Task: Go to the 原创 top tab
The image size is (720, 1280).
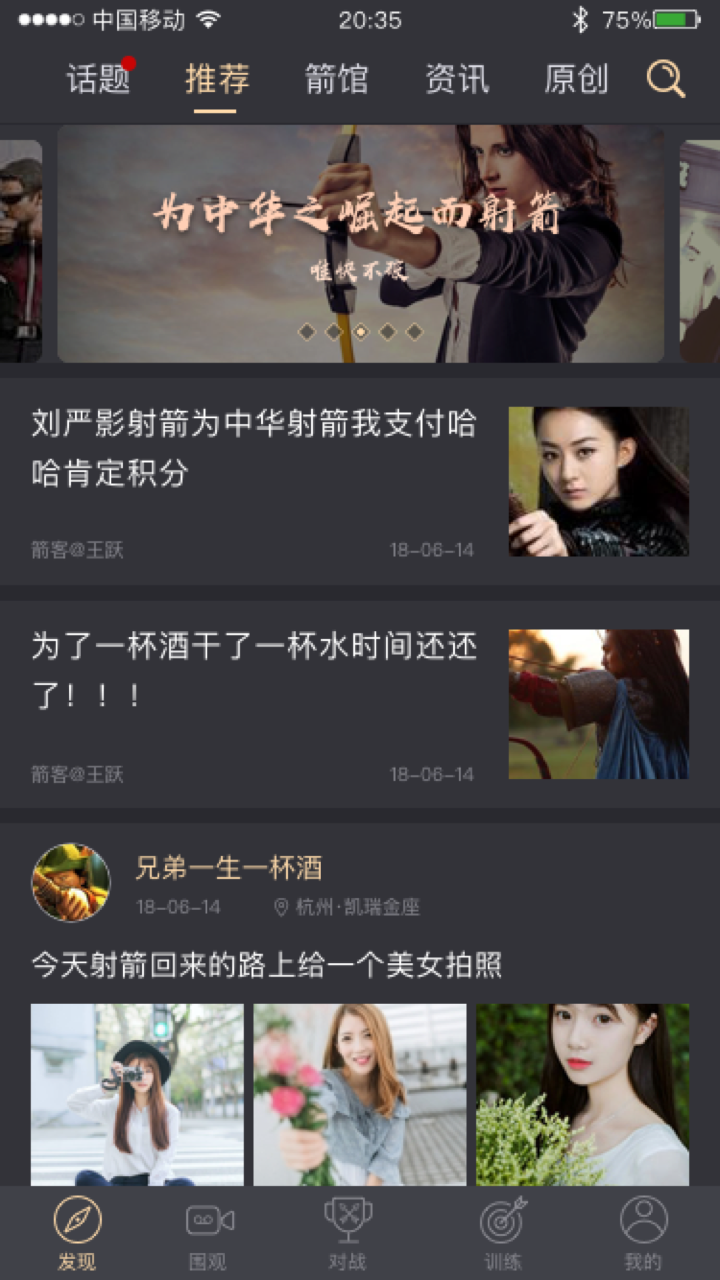Action: tap(576, 79)
